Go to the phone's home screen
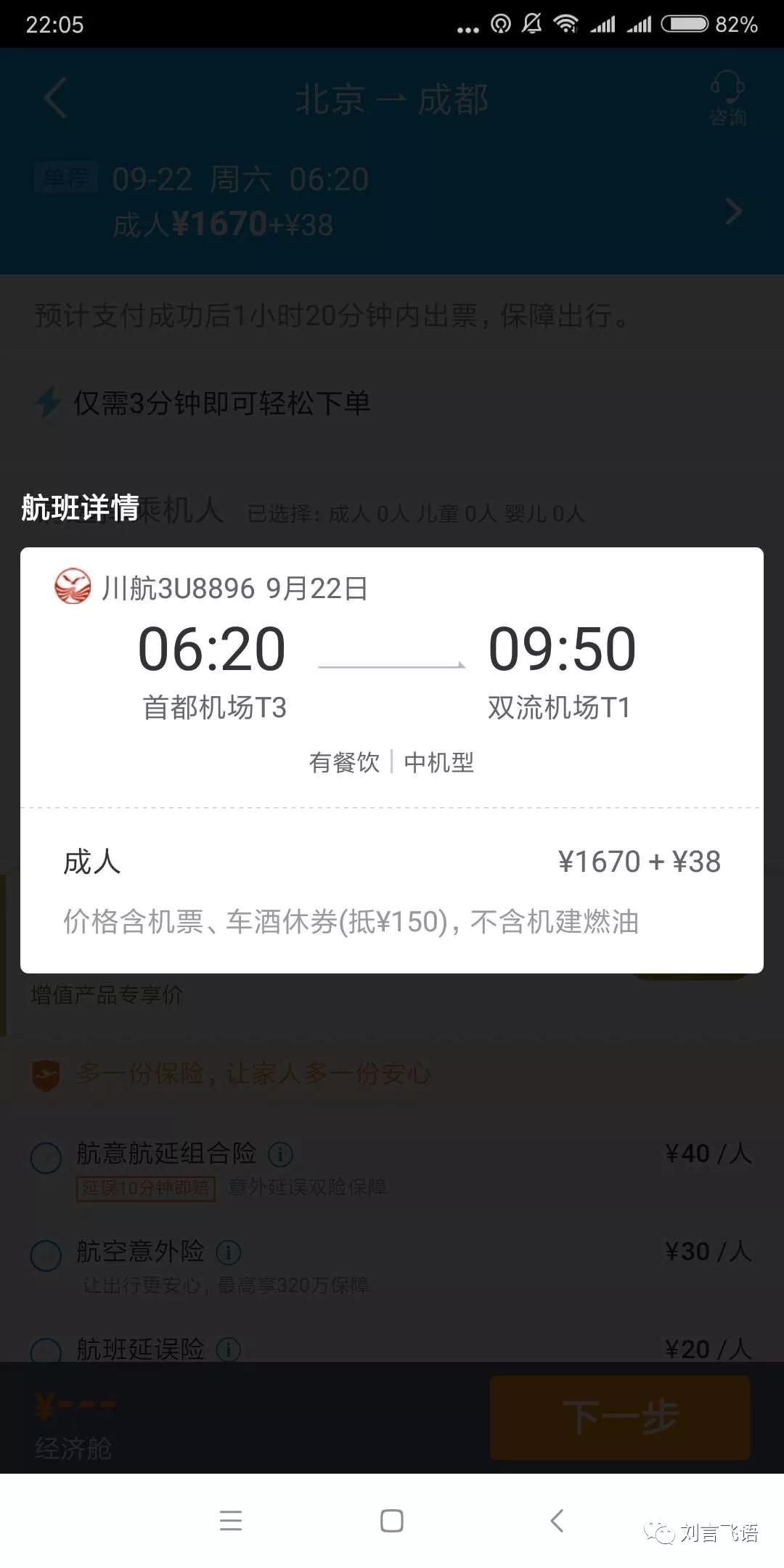This screenshot has height=1568, width=784. pyautogui.click(x=392, y=1520)
